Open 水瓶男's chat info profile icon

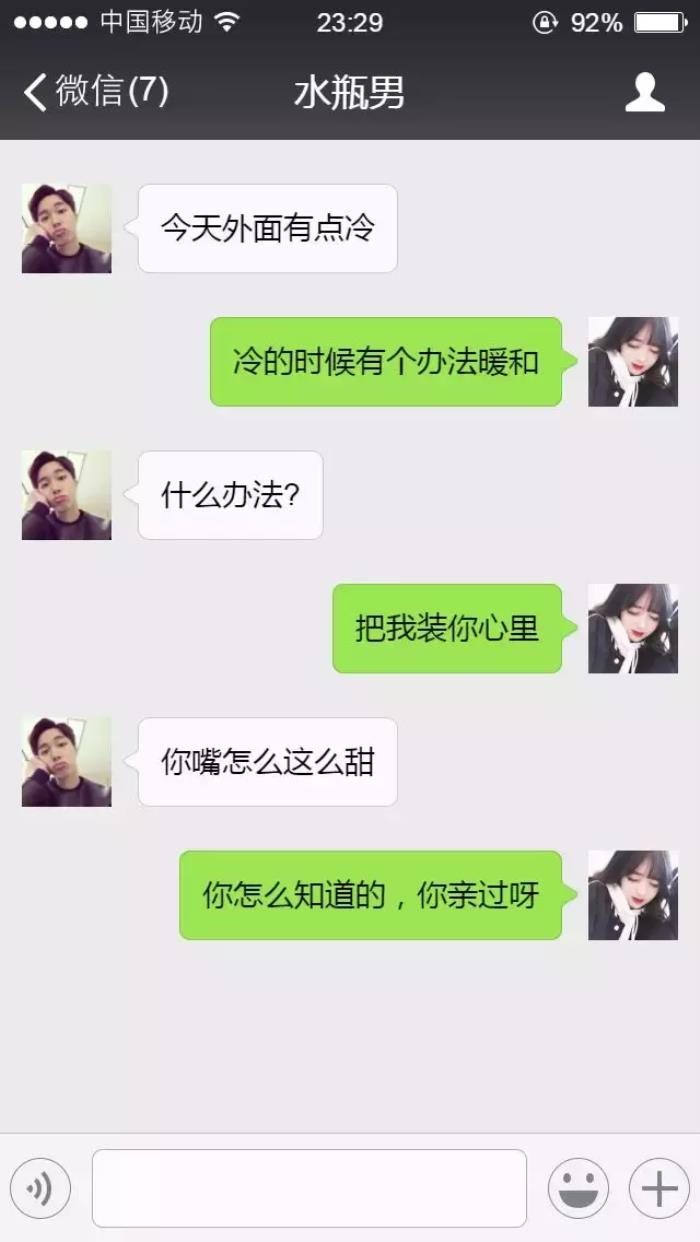[645, 92]
